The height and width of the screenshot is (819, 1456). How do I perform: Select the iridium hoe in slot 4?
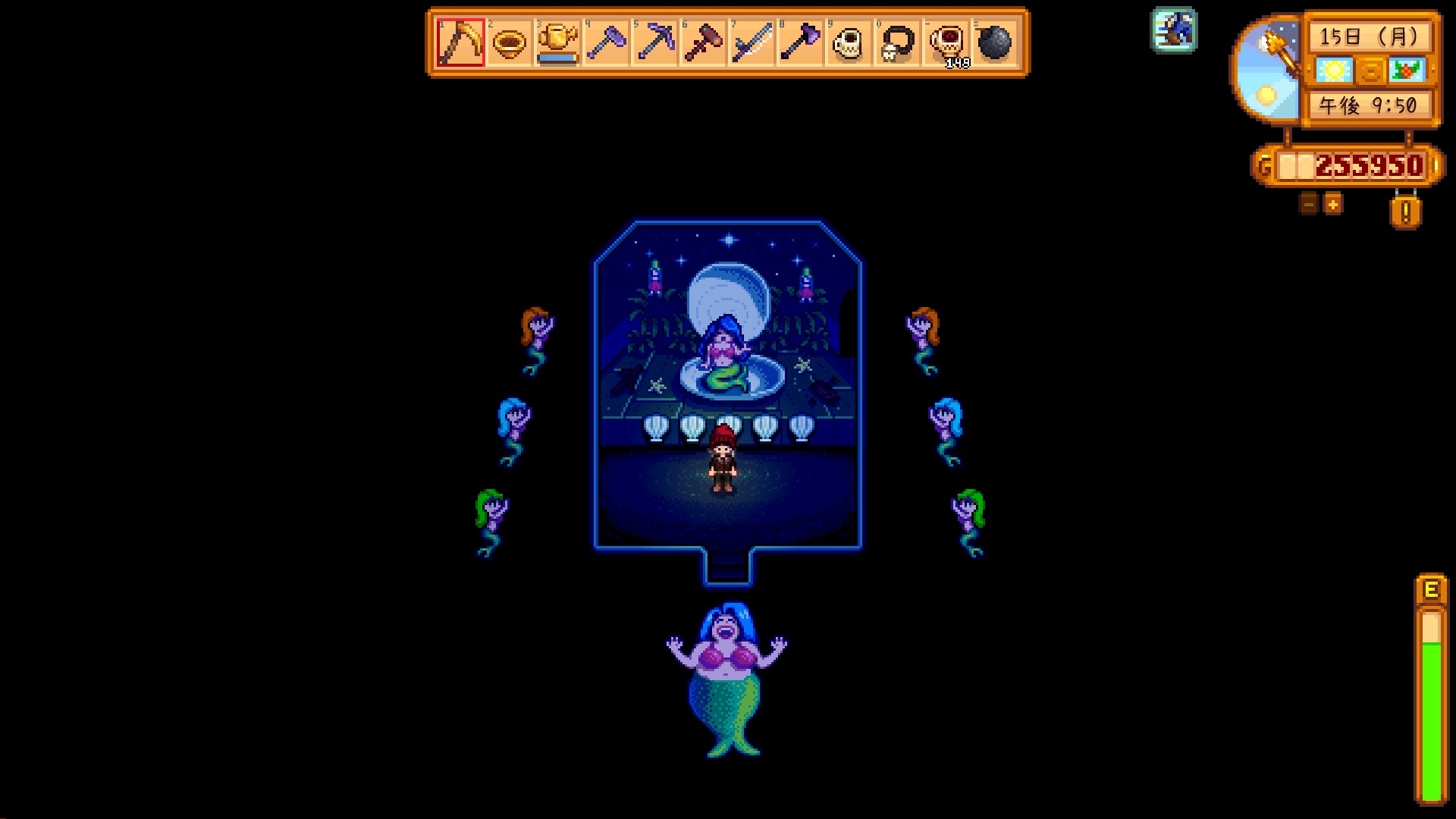coord(606,42)
